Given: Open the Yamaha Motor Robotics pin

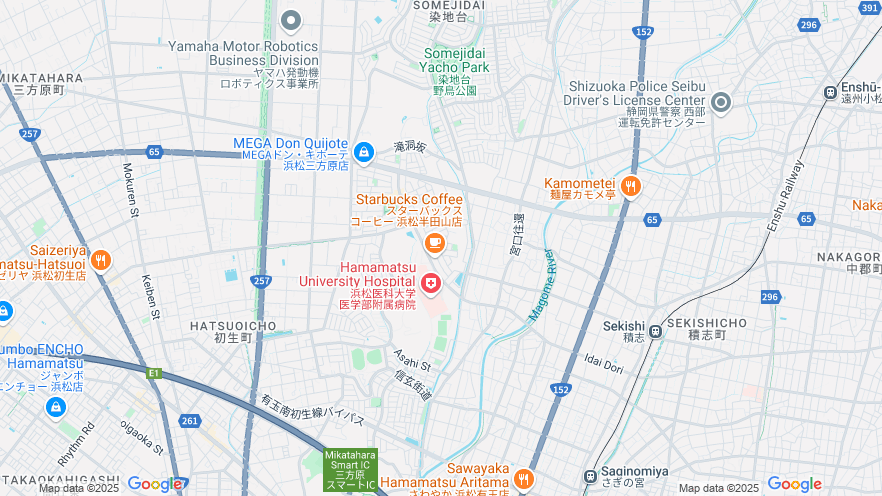Looking at the screenshot, I should pyautogui.click(x=291, y=20).
